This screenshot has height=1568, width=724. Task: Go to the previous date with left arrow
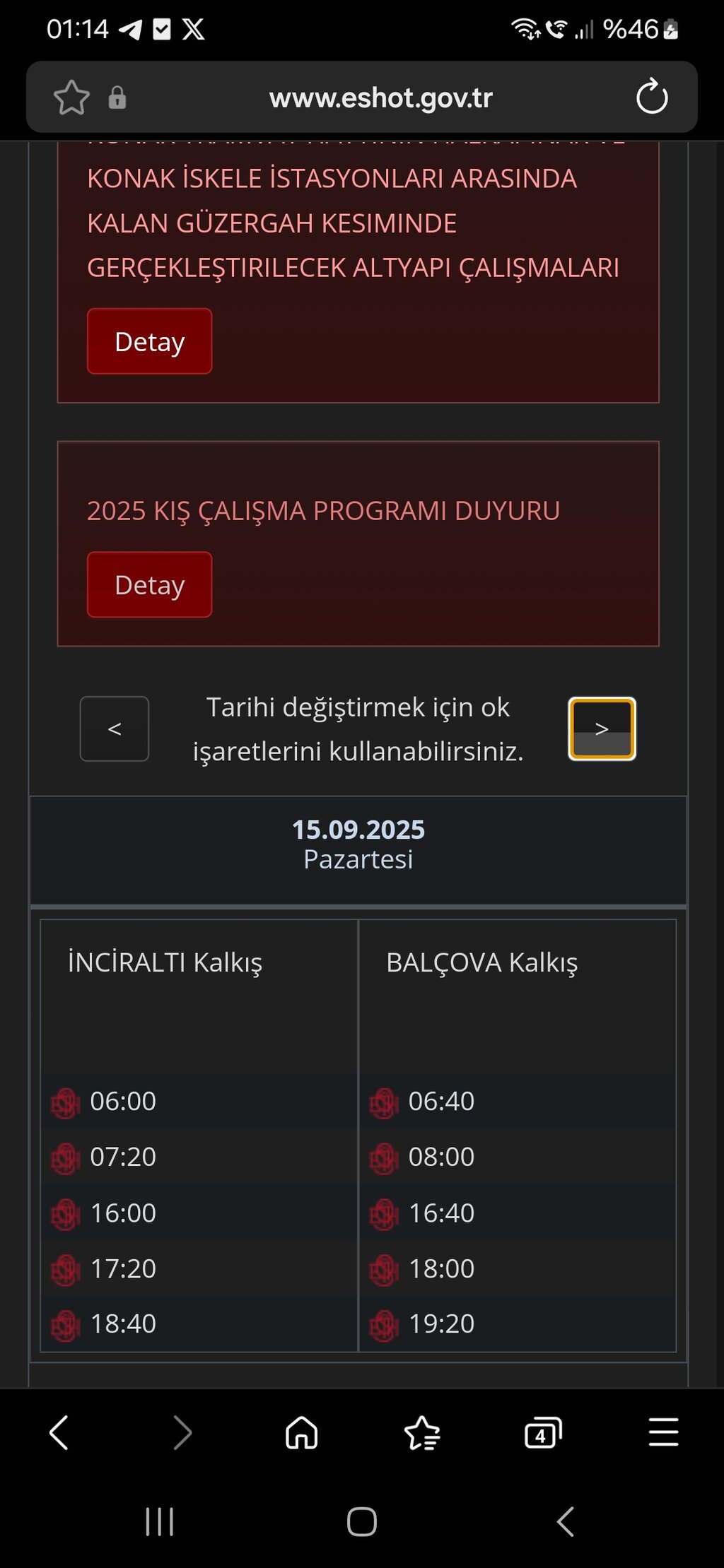(x=115, y=729)
